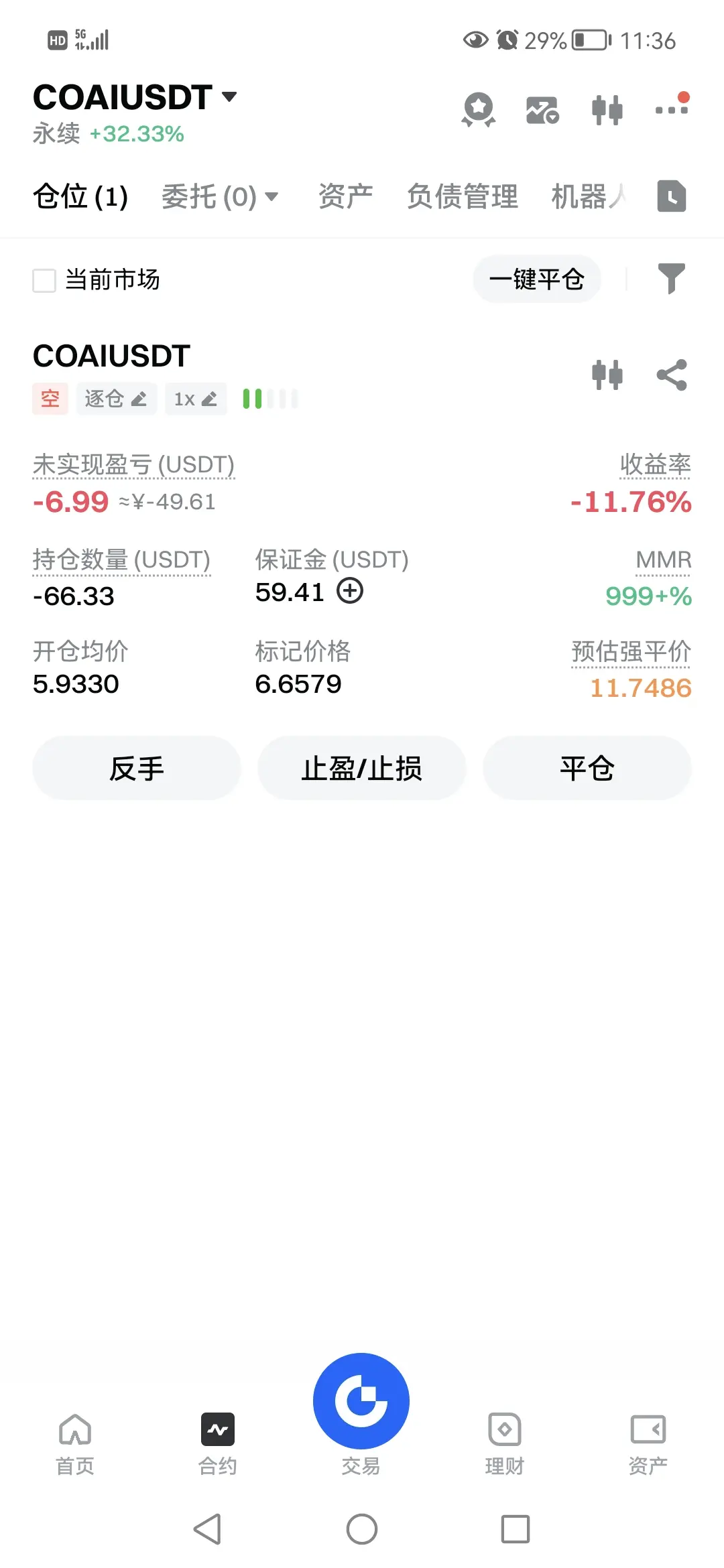Viewport: 724px width, 1568px height.
Task: Set 止盈/止损 for the position
Action: 361,768
